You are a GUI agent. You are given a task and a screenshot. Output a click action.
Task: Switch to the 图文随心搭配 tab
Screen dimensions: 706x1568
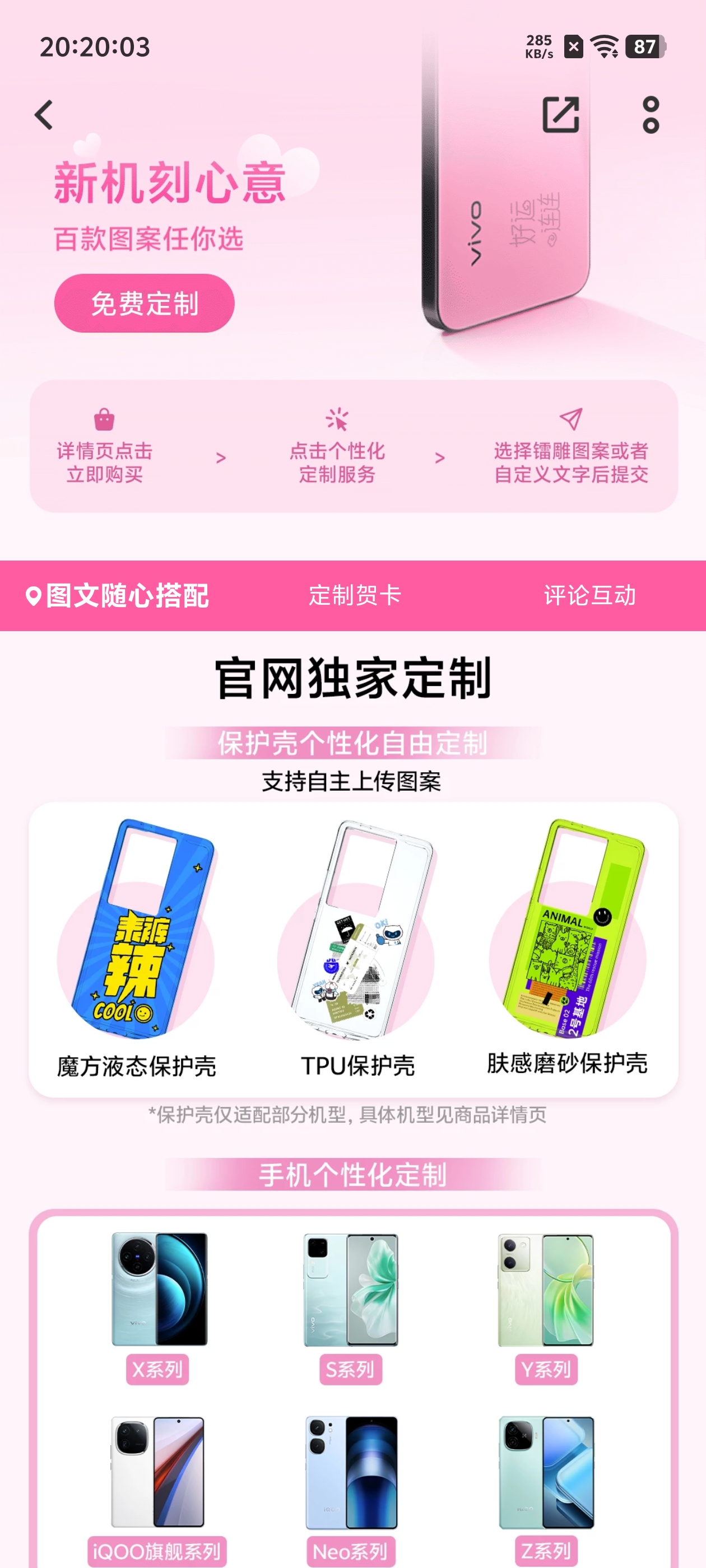pyautogui.click(x=118, y=595)
